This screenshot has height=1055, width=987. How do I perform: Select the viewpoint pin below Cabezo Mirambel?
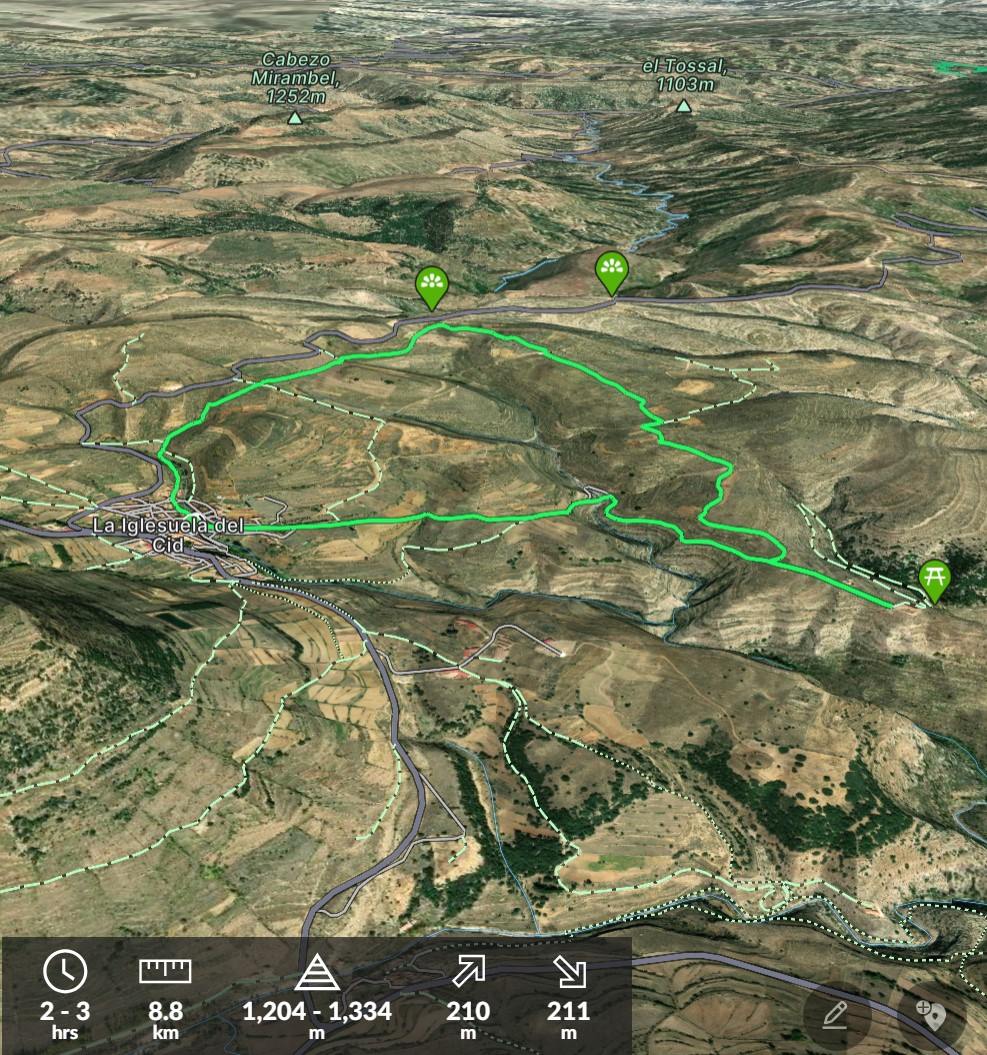[x=431, y=285]
